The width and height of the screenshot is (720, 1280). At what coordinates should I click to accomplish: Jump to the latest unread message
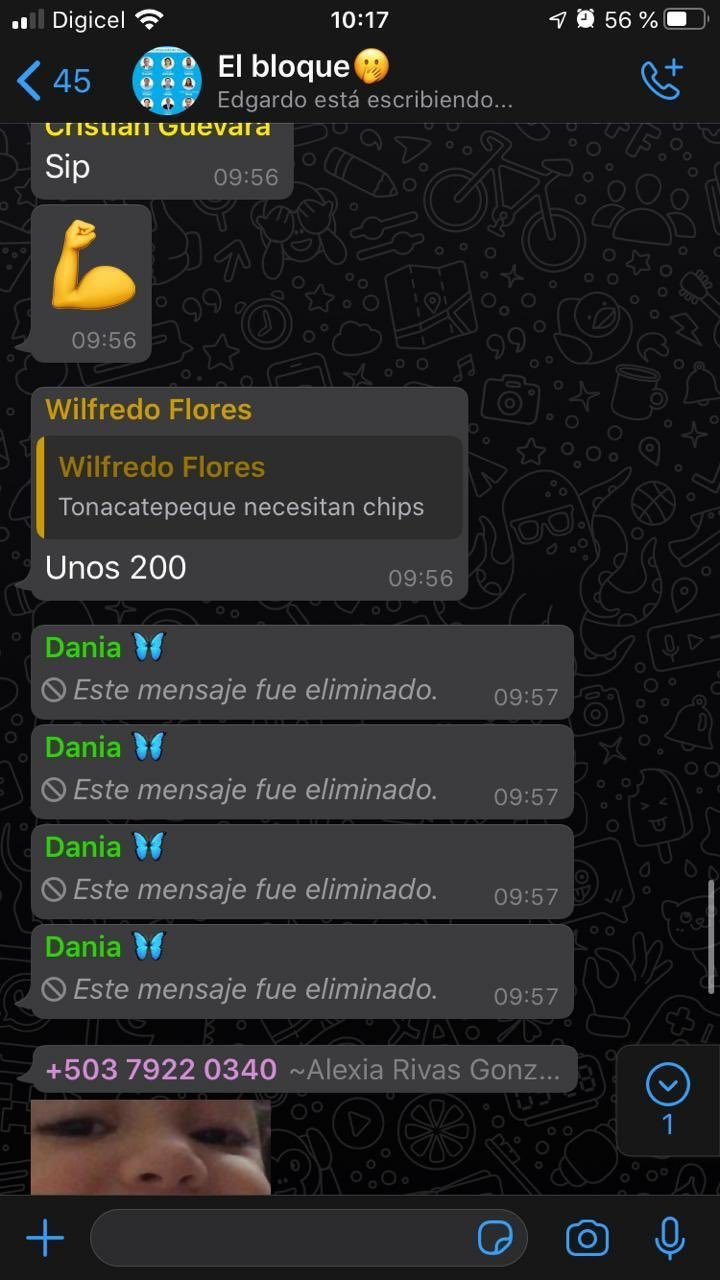coord(668,1098)
